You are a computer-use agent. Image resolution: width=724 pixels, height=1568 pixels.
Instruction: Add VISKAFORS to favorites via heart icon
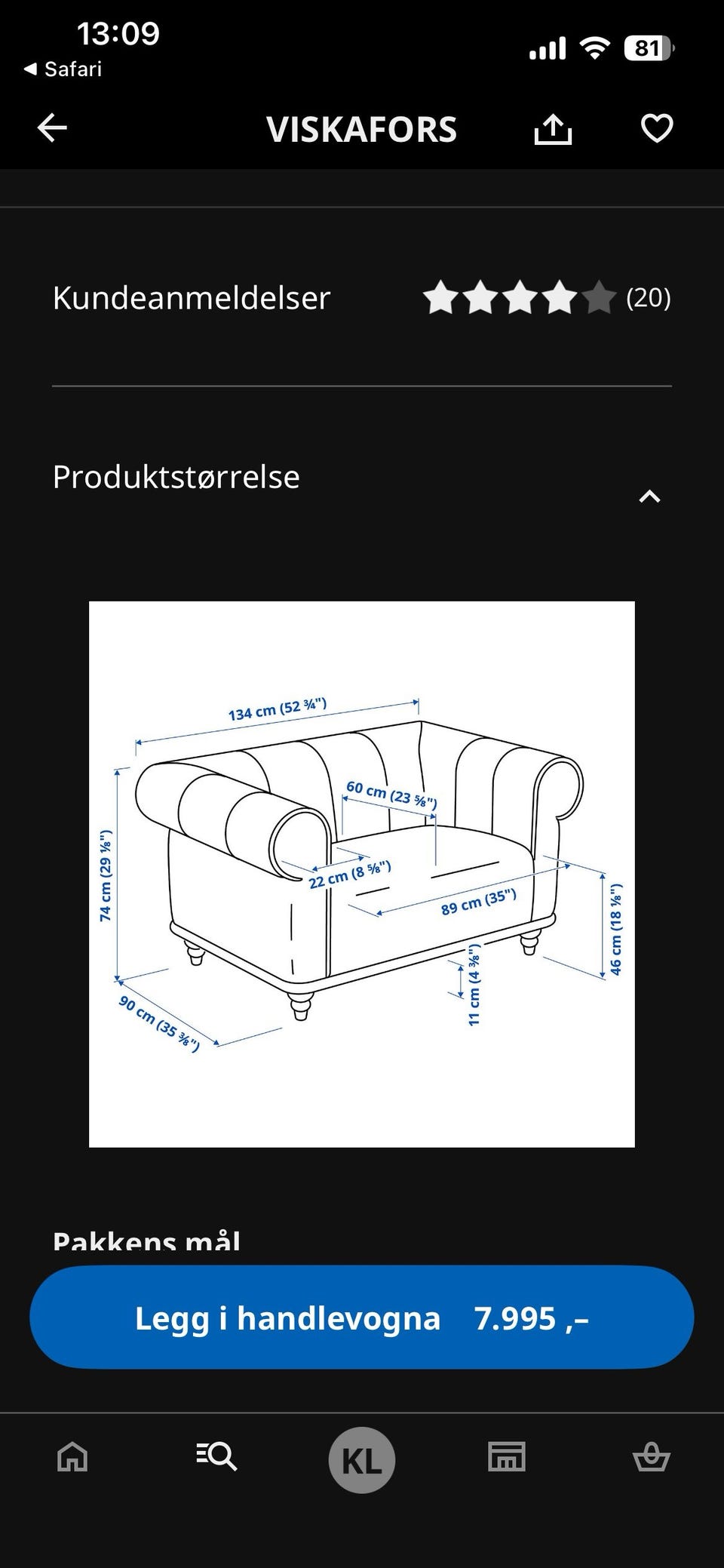[657, 128]
